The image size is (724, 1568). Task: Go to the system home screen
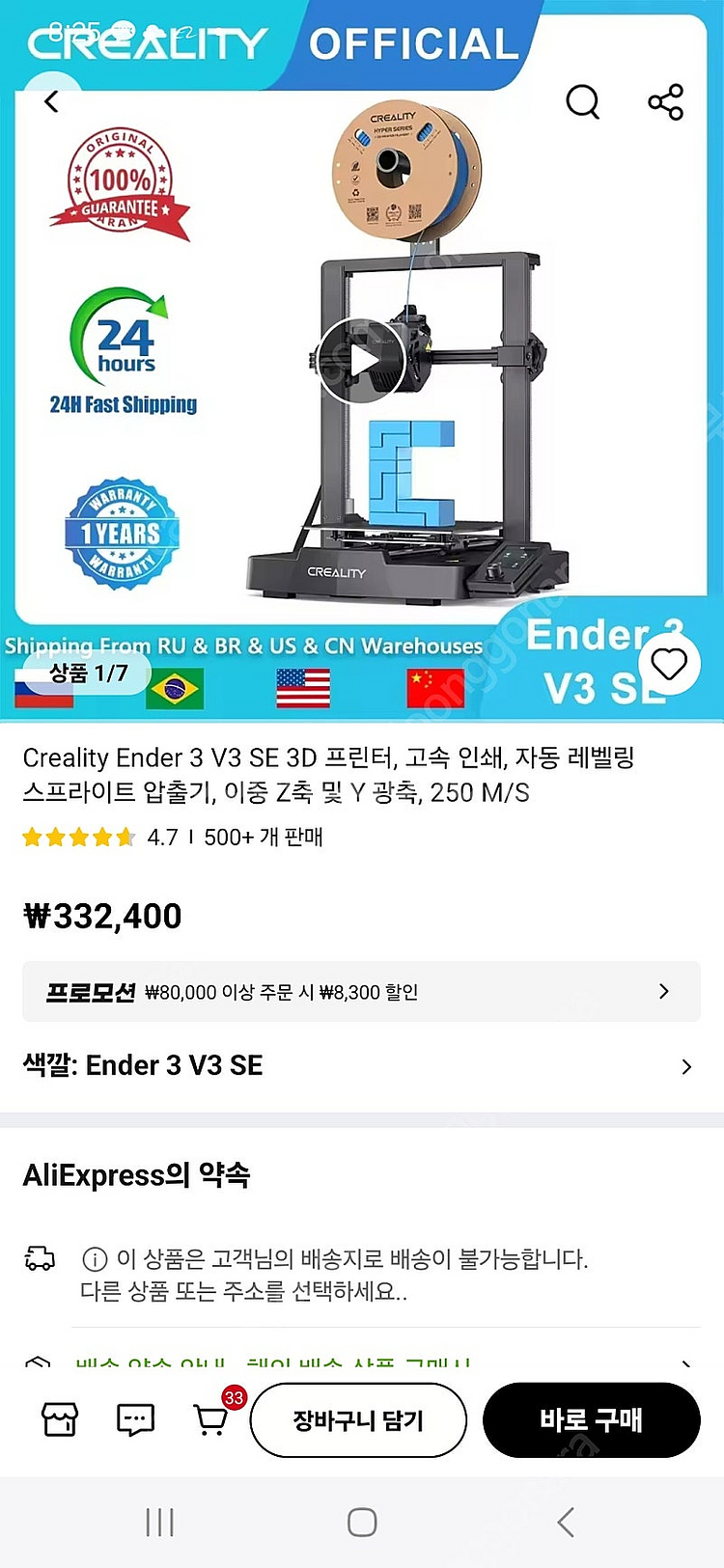point(362,1523)
